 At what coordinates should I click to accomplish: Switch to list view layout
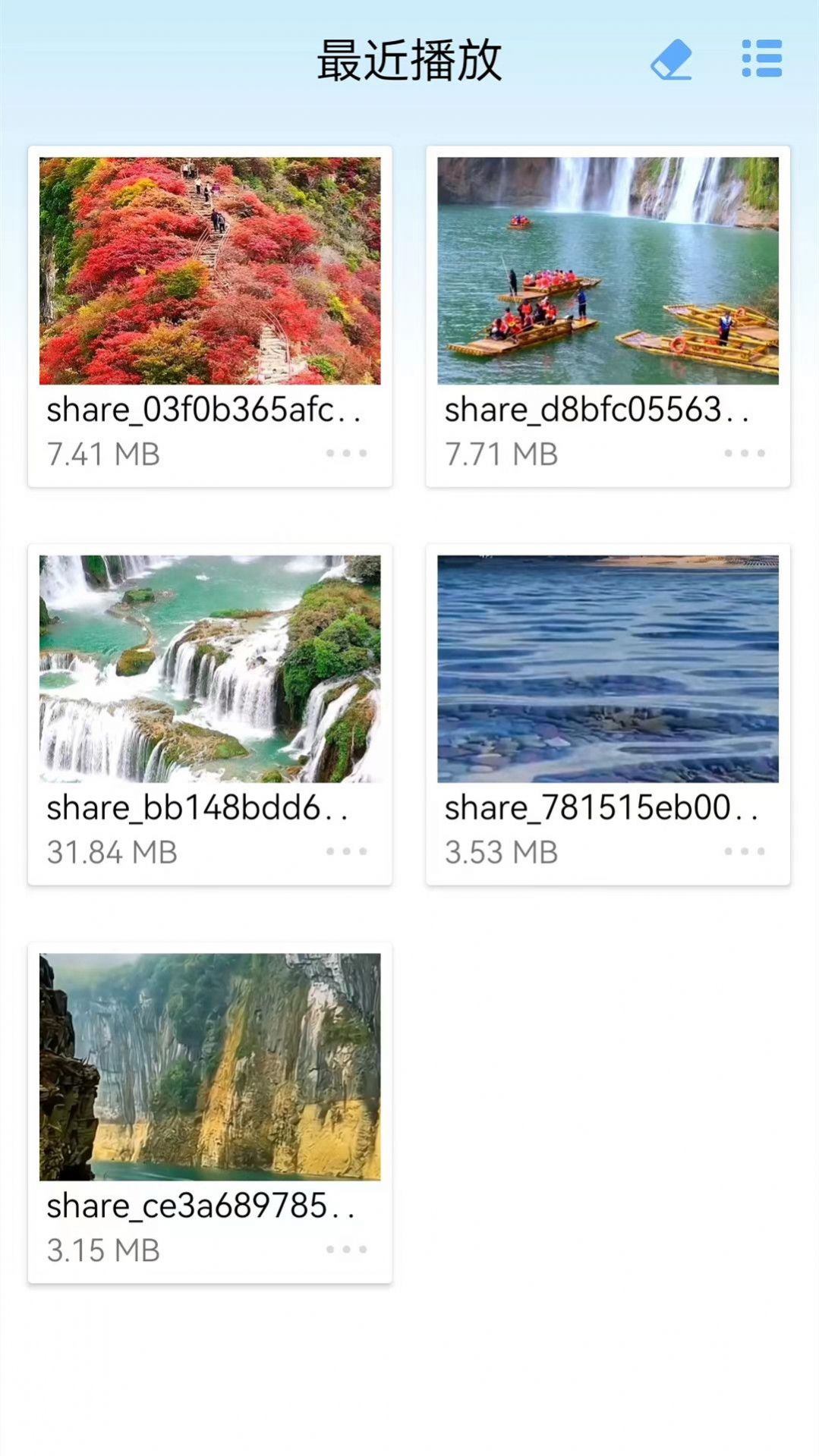click(761, 58)
